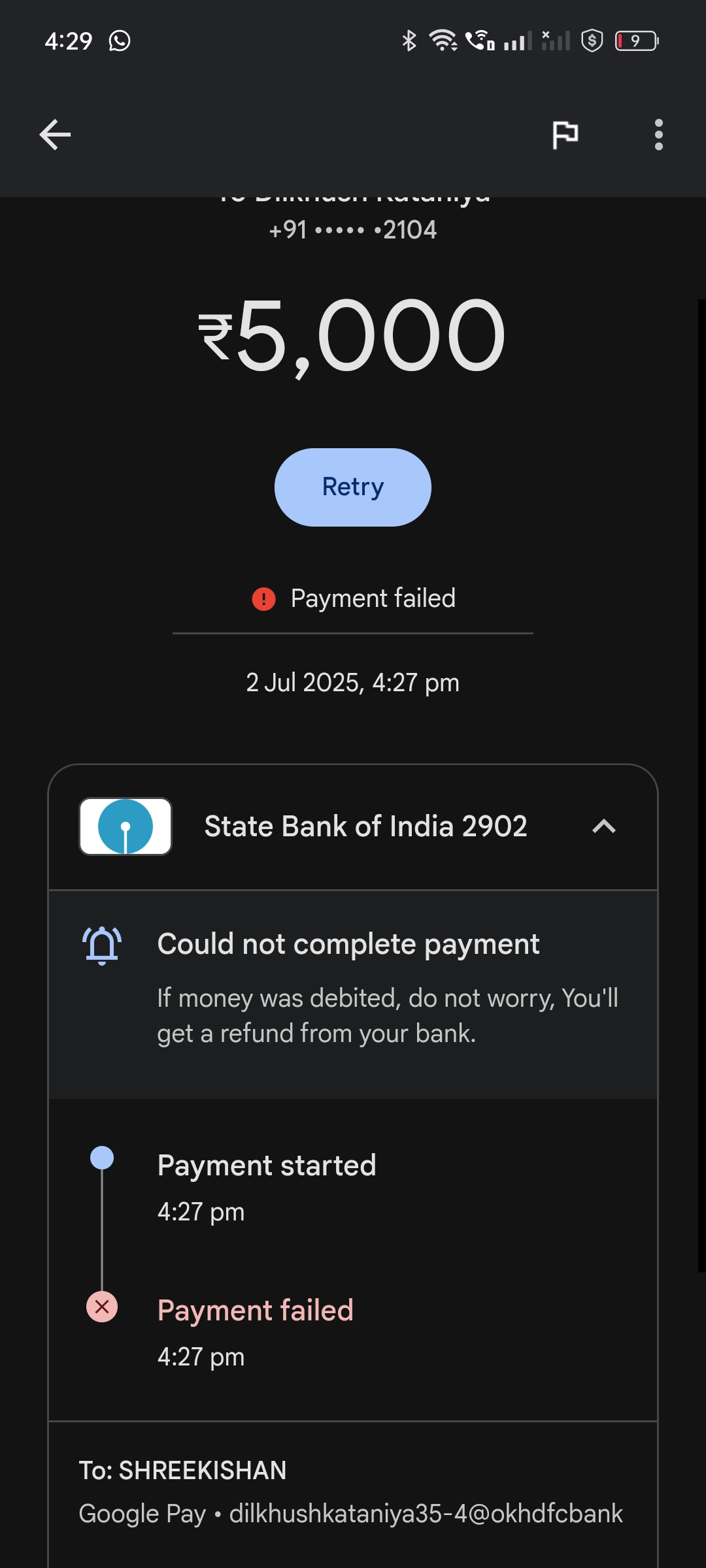The height and width of the screenshot is (1568, 706).
Task: Retry the failed ₹5,000 payment
Action: tap(352, 487)
